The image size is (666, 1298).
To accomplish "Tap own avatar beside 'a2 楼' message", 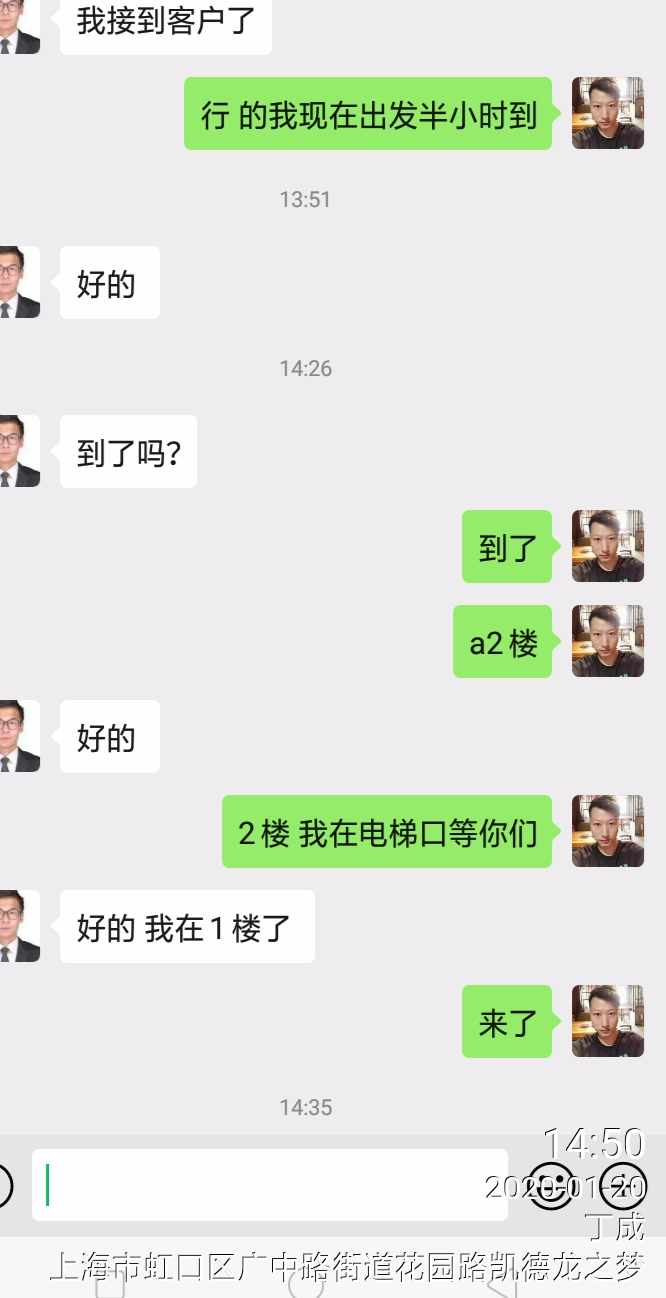I will (x=607, y=641).
